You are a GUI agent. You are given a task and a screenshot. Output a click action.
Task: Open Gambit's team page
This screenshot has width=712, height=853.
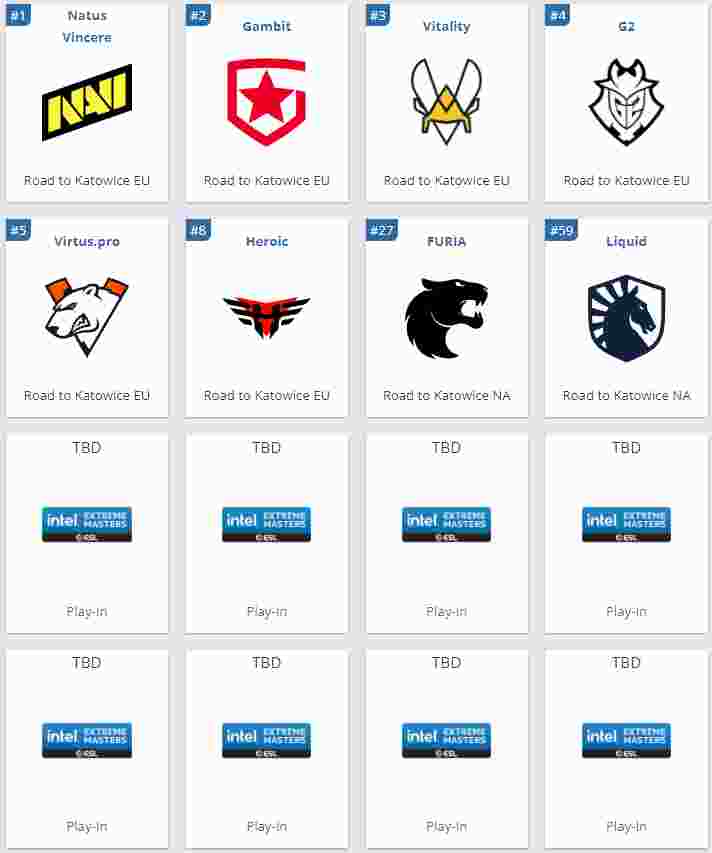pos(266,103)
